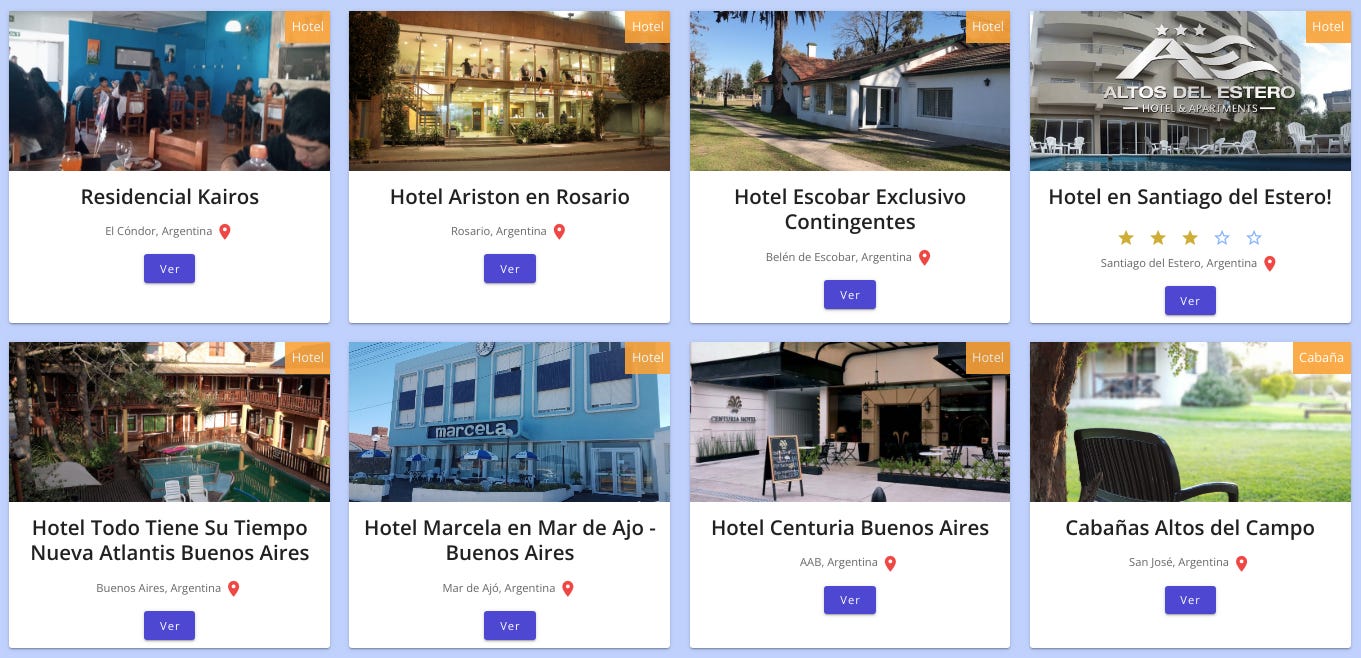This screenshot has width=1361, height=658.
Task: Open Hotel Ariston en Rosario photo
Action: (x=509, y=91)
